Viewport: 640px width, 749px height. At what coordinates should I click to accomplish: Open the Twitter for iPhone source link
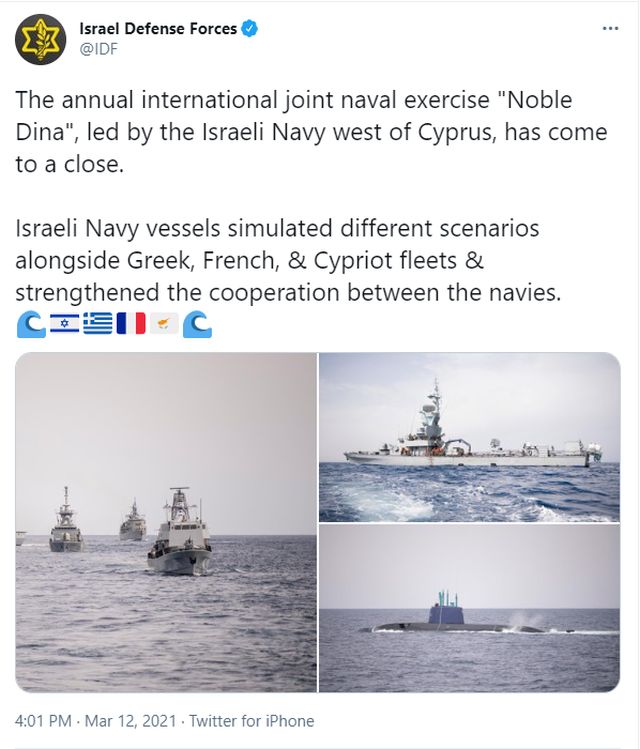[x=252, y=720]
